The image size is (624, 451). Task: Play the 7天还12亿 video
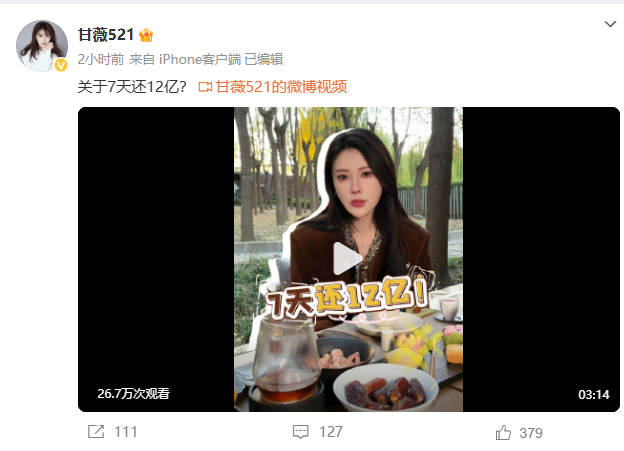(348, 259)
